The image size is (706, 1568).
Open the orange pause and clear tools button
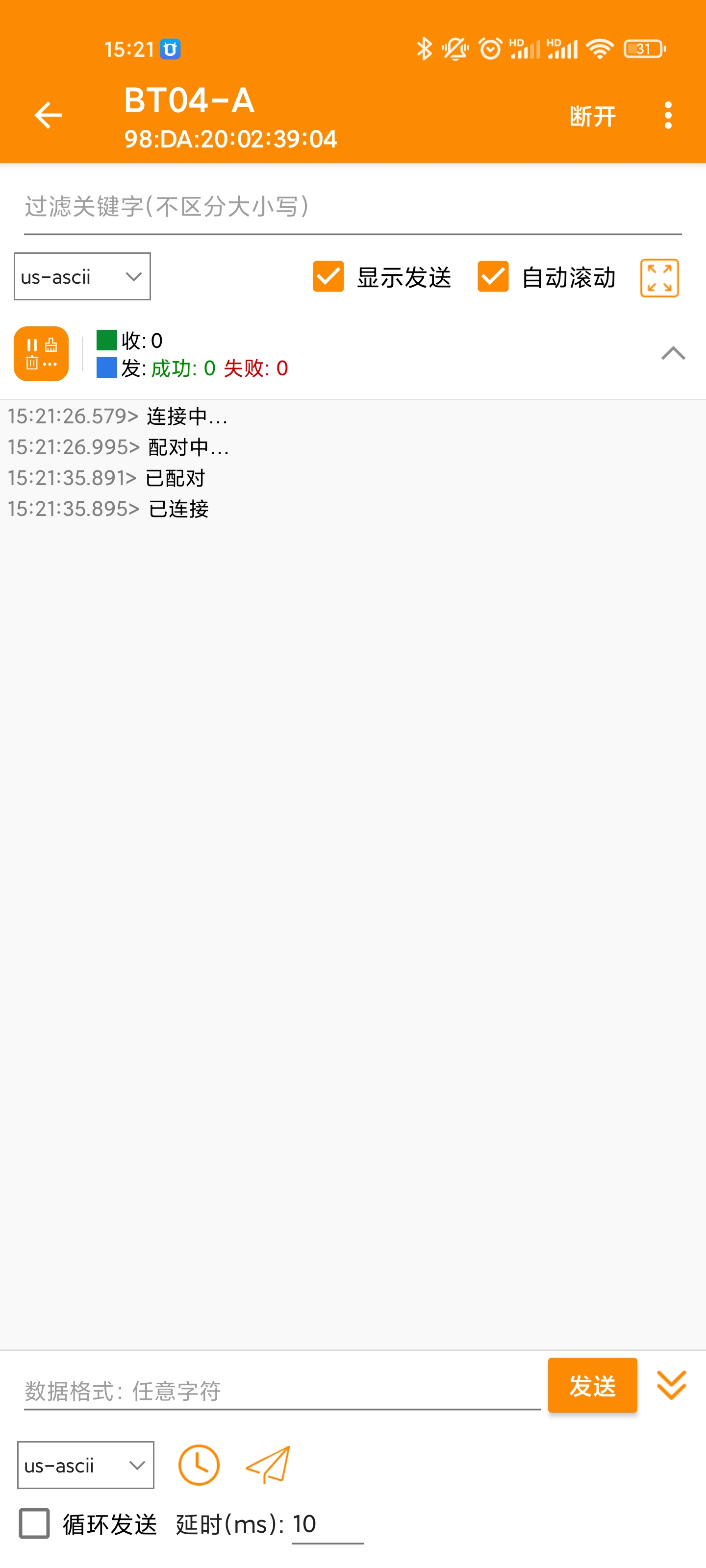pyautogui.click(x=41, y=354)
